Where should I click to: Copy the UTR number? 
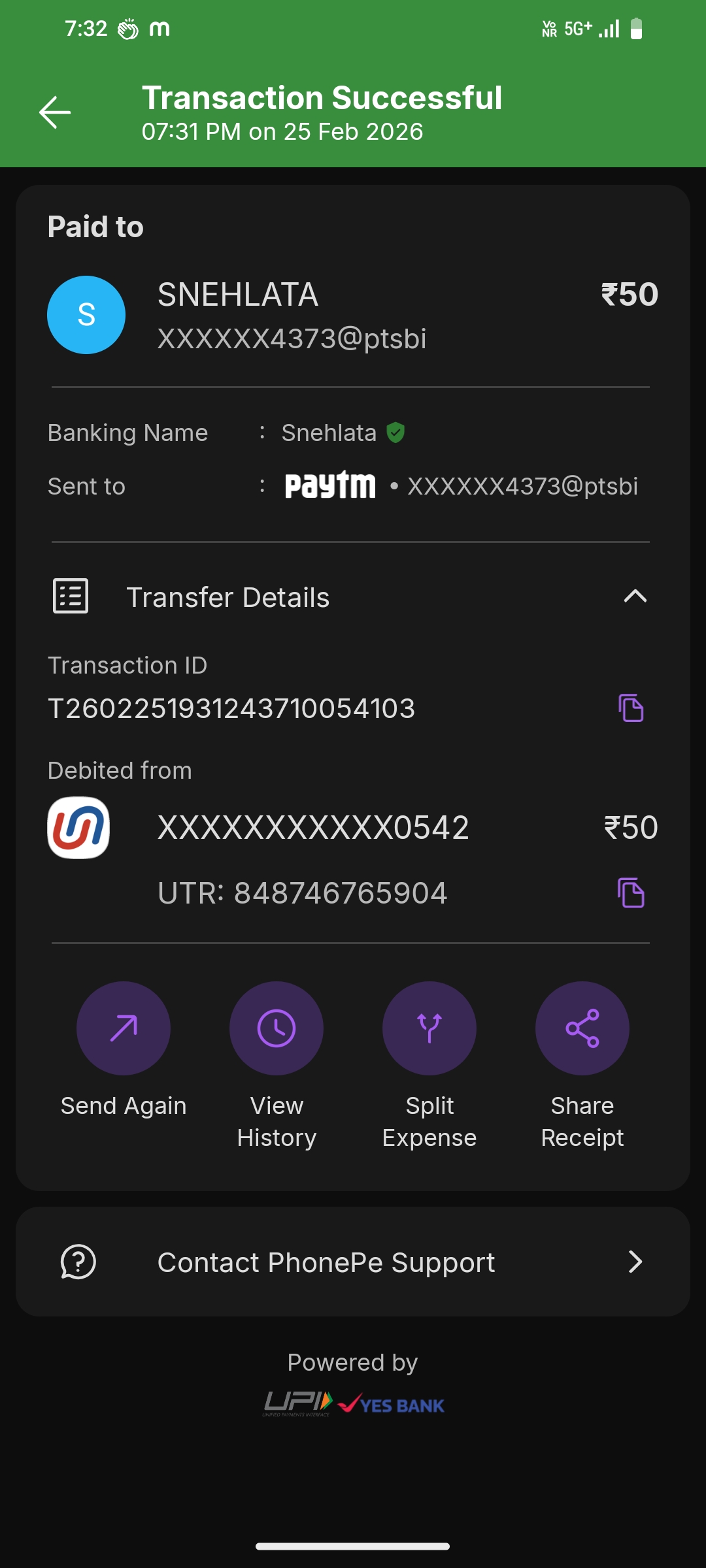631,893
